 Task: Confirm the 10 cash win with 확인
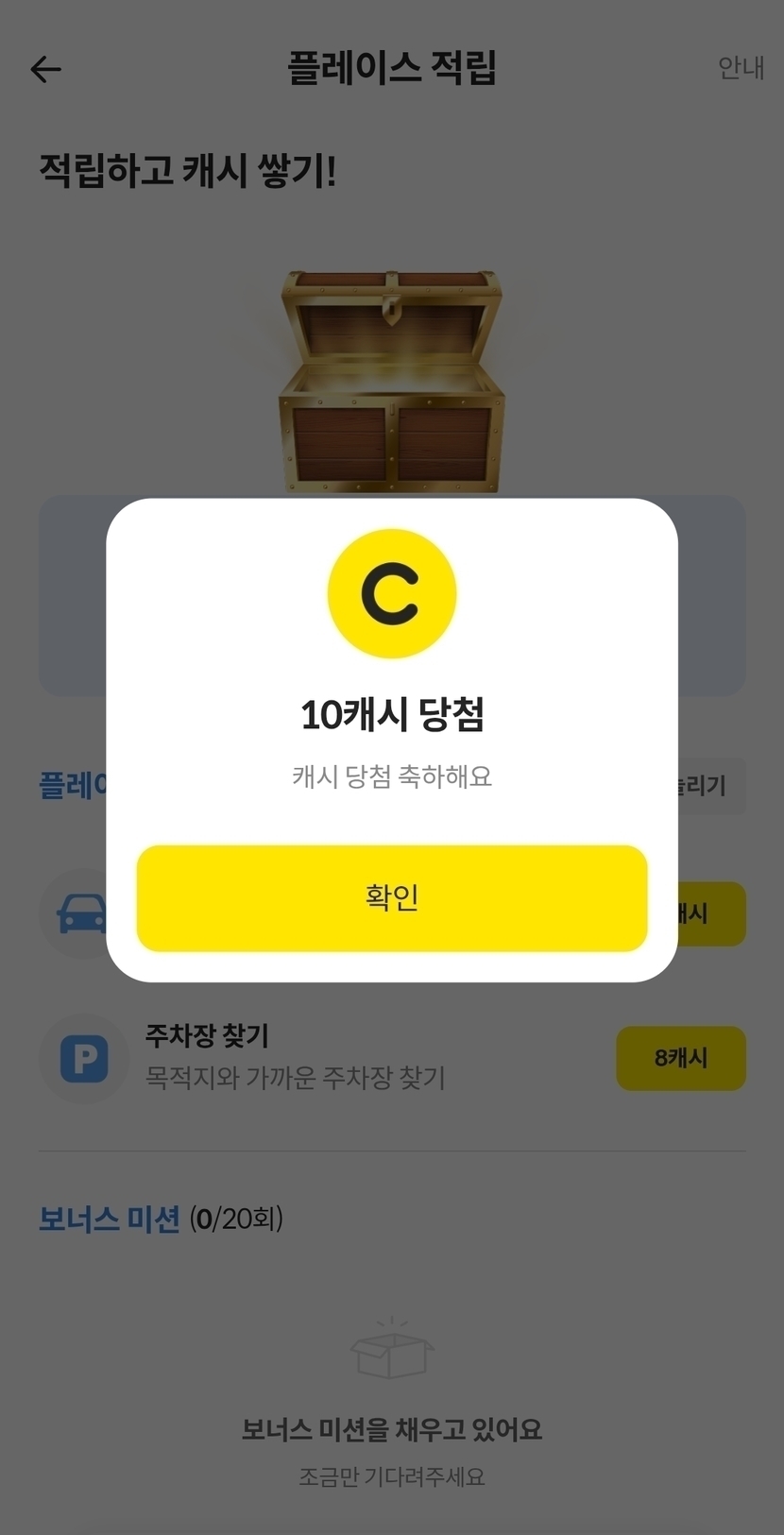(391, 897)
